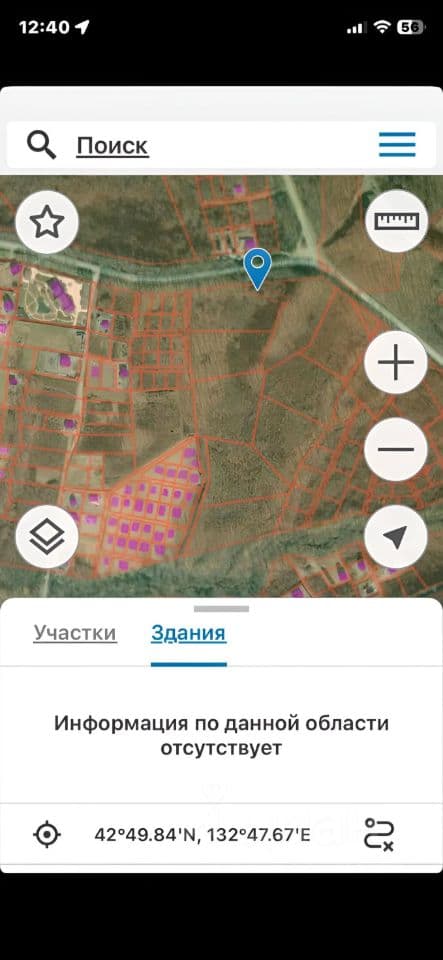Zoom in with the plus button
The height and width of the screenshot is (960, 443).
396,362
